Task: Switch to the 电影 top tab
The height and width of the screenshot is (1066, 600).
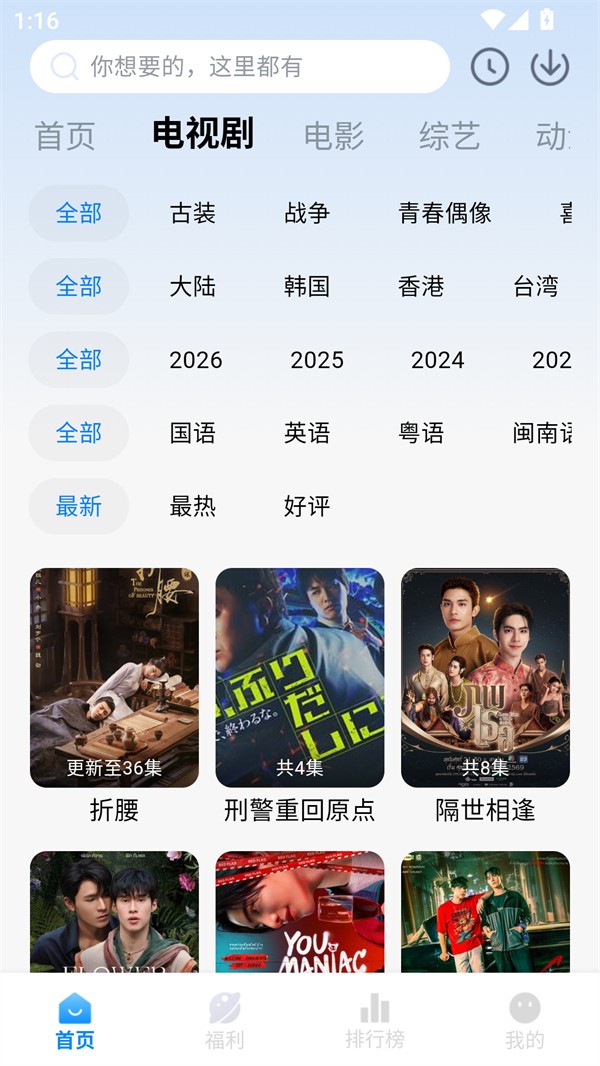Action: tap(334, 135)
